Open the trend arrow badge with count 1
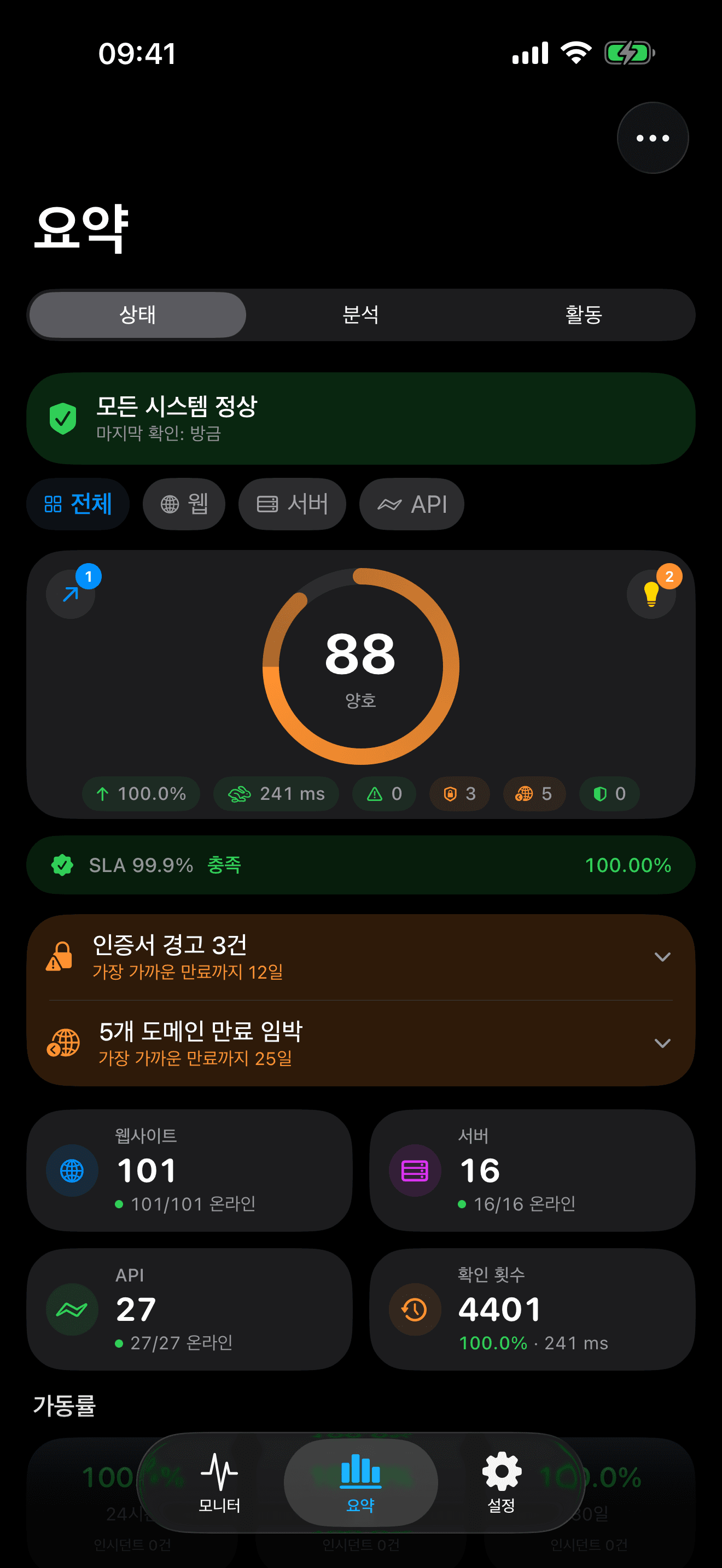Viewport: 722px width, 1568px height. point(71,594)
